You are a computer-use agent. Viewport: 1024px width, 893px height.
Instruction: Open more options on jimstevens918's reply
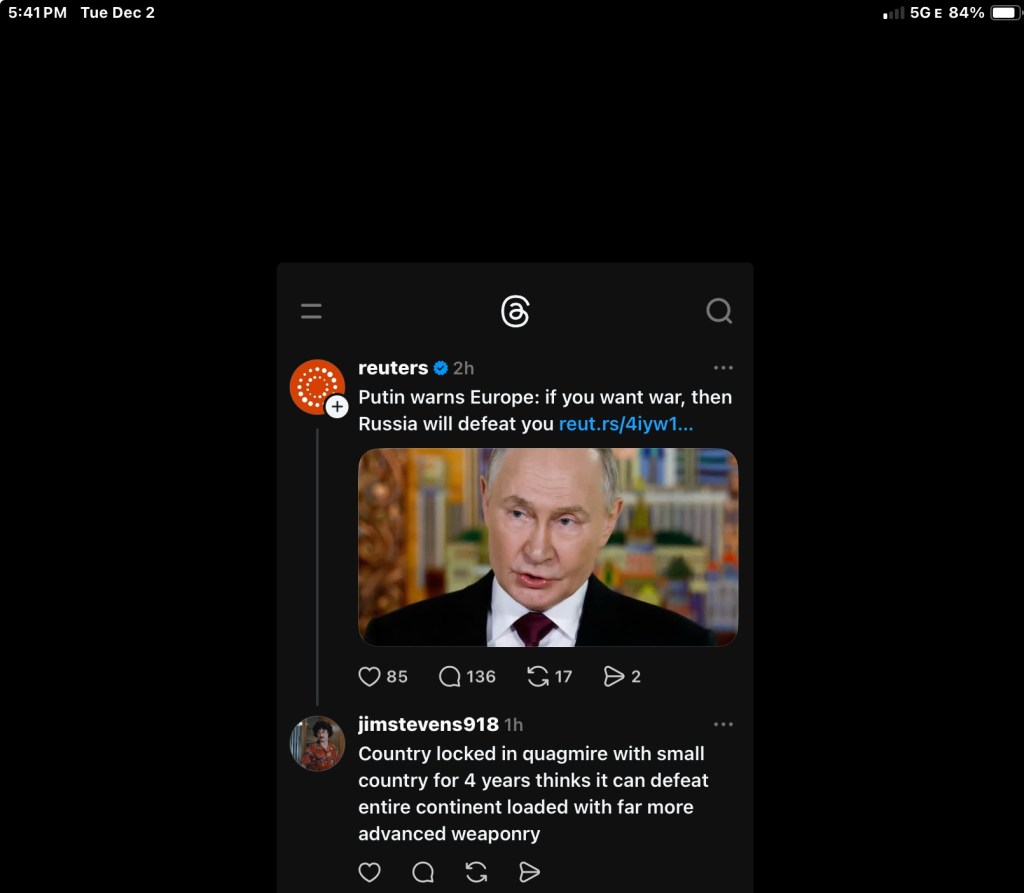pos(723,724)
